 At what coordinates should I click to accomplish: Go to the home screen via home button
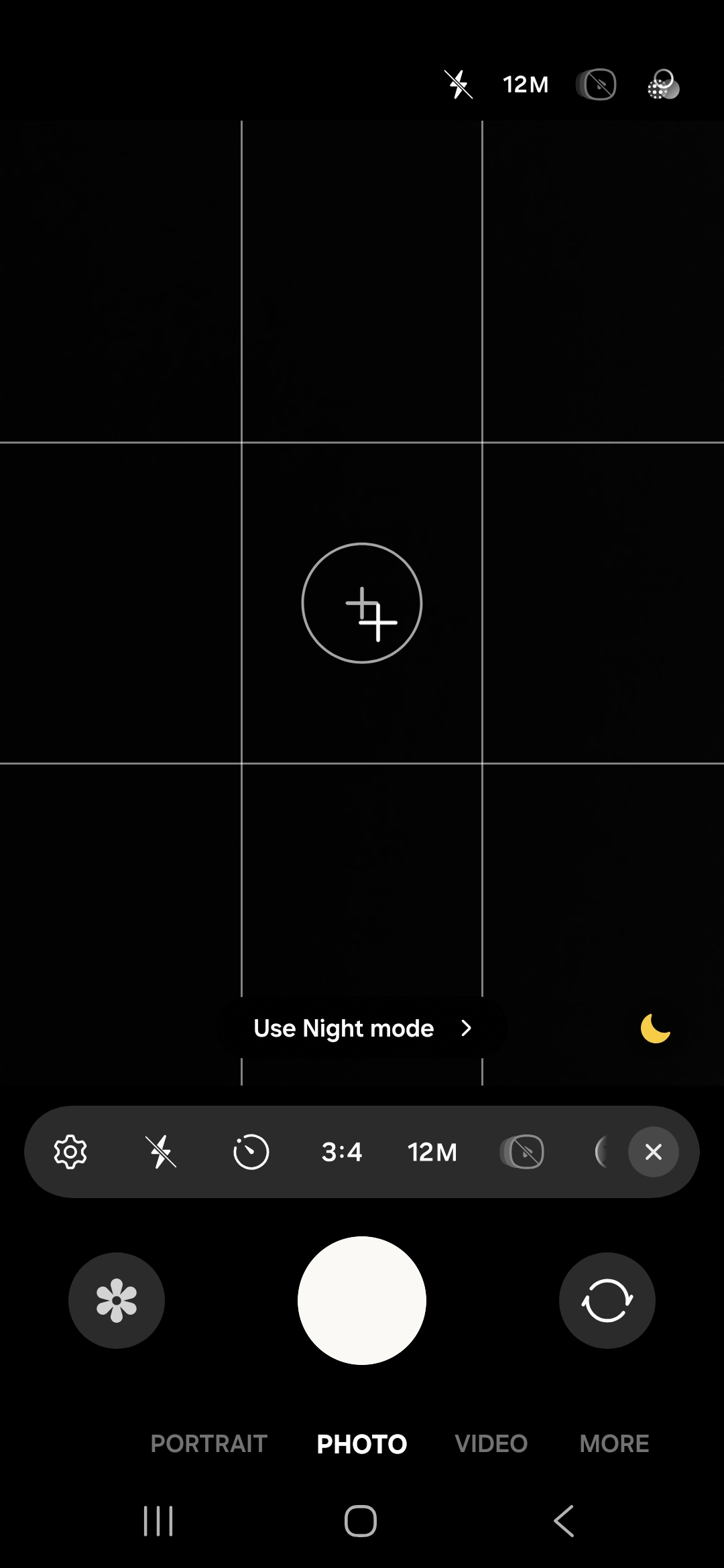click(x=361, y=1520)
